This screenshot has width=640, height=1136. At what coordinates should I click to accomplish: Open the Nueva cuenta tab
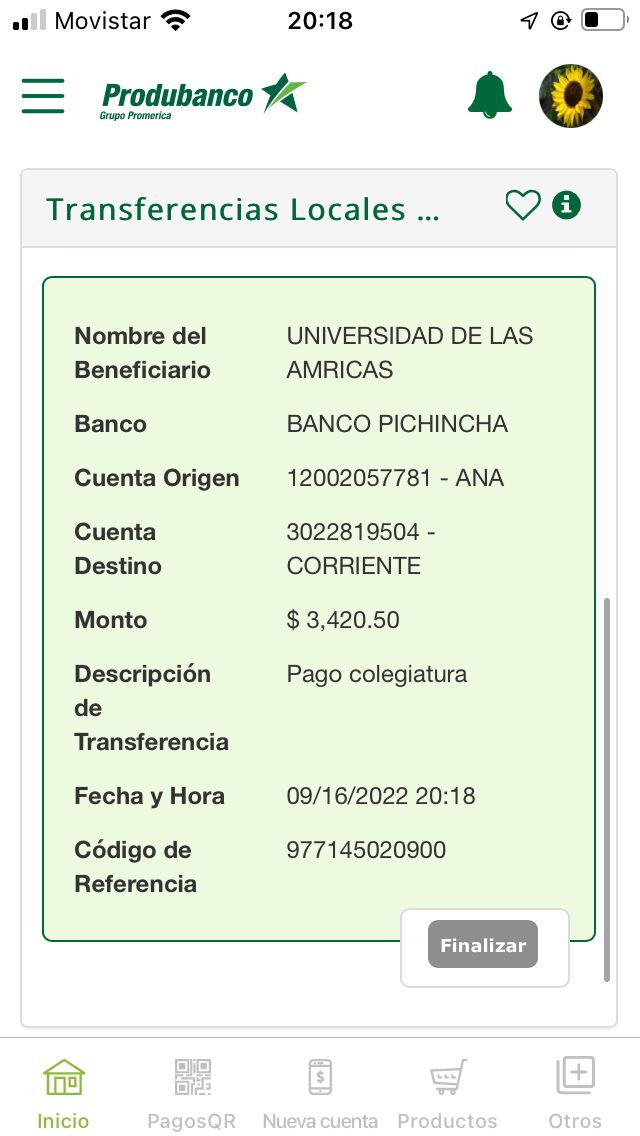pyautogui.click(x=320, y=1092)
